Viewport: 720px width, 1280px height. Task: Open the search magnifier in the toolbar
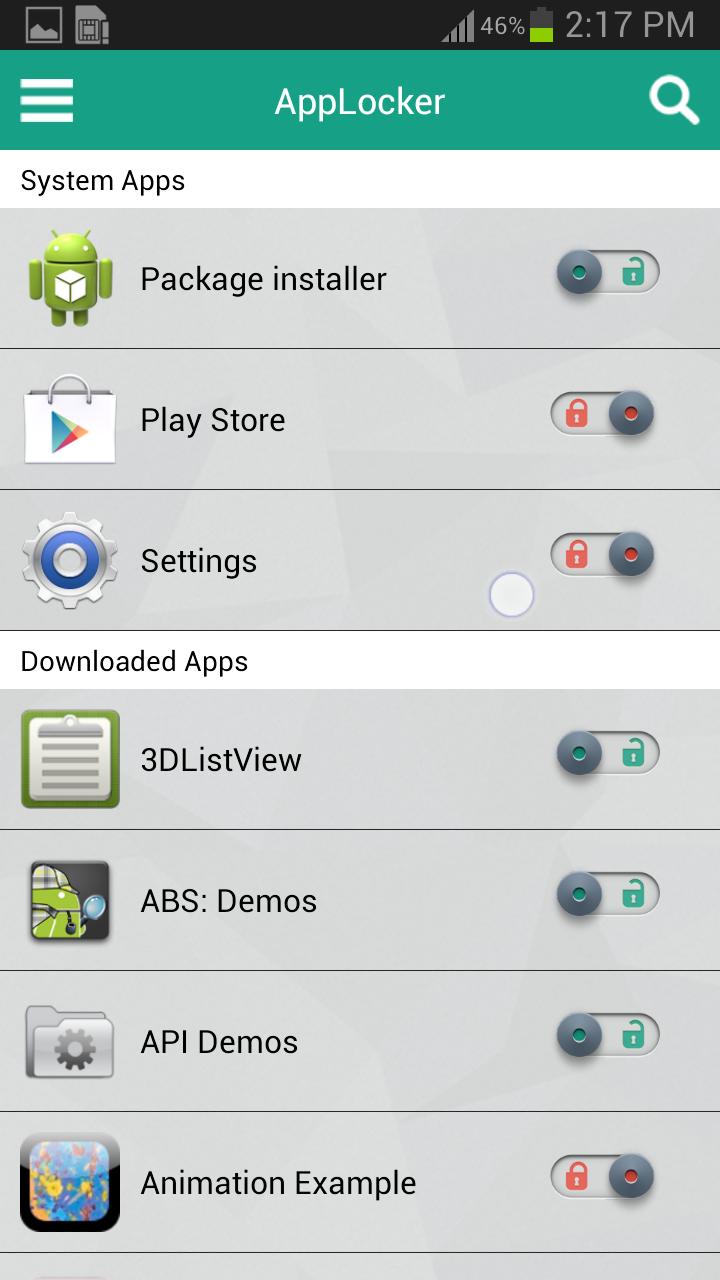pos(674,100)
